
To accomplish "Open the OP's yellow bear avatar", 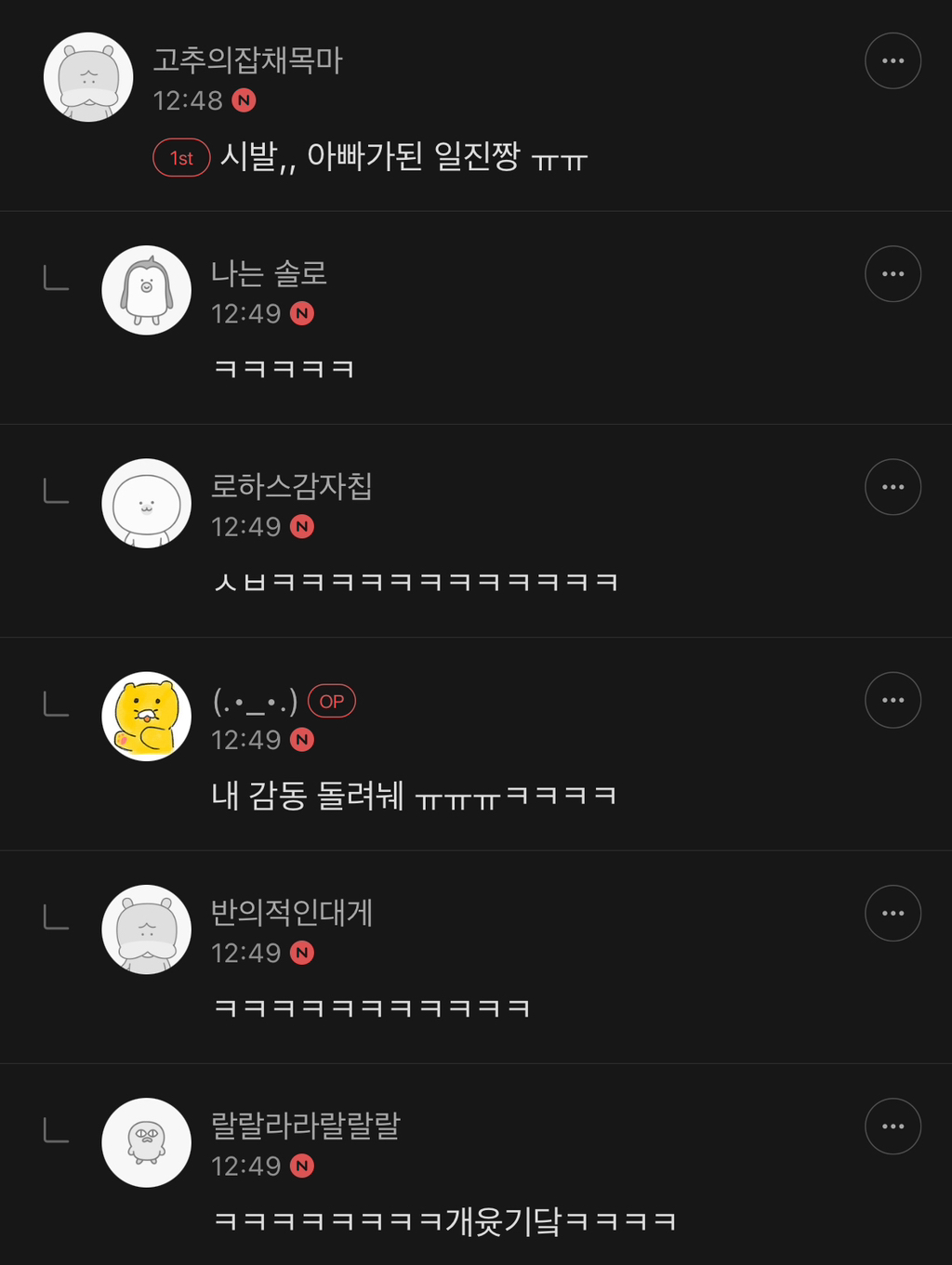I will point(146,717).
